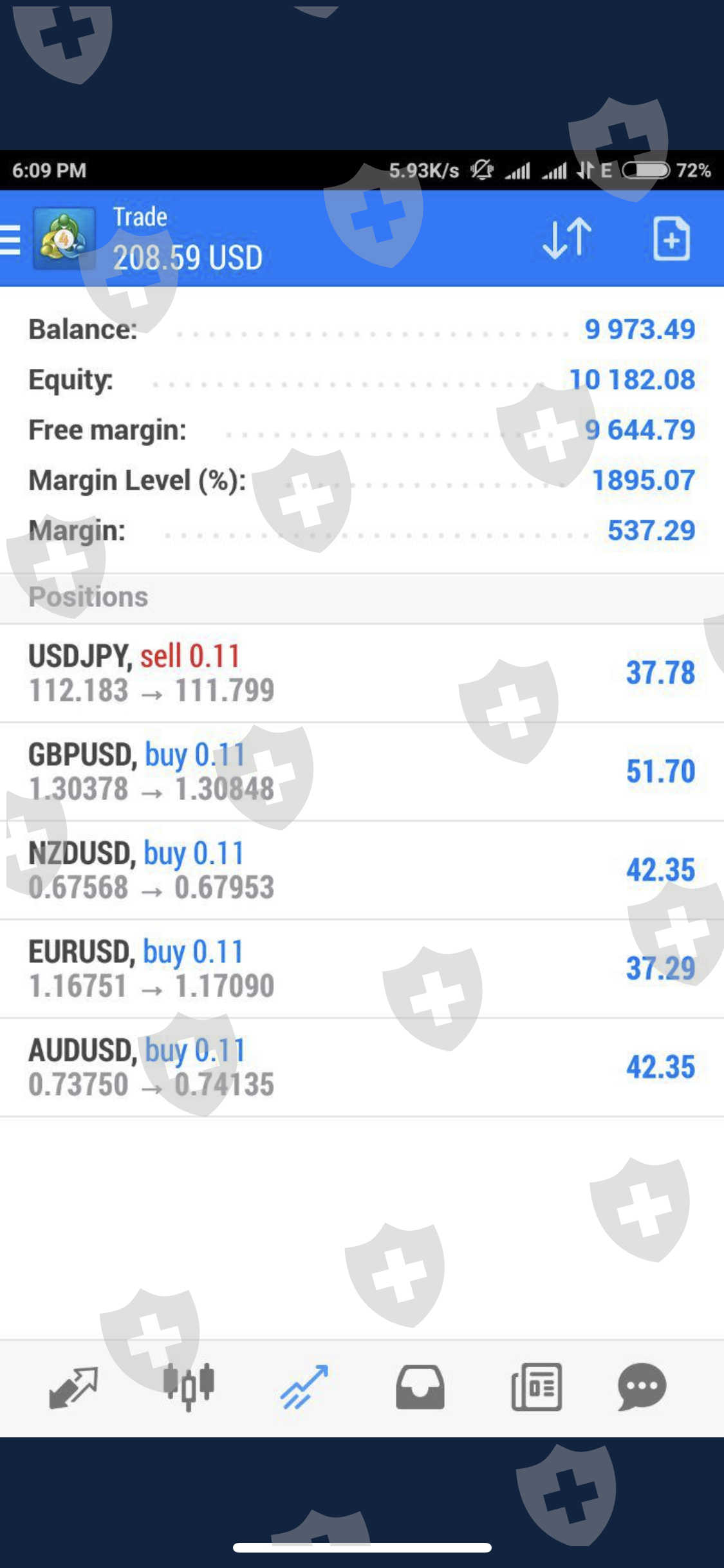
Task: Open the History inbox tab
Action: pyautogui.click(x=420, y=1388)
